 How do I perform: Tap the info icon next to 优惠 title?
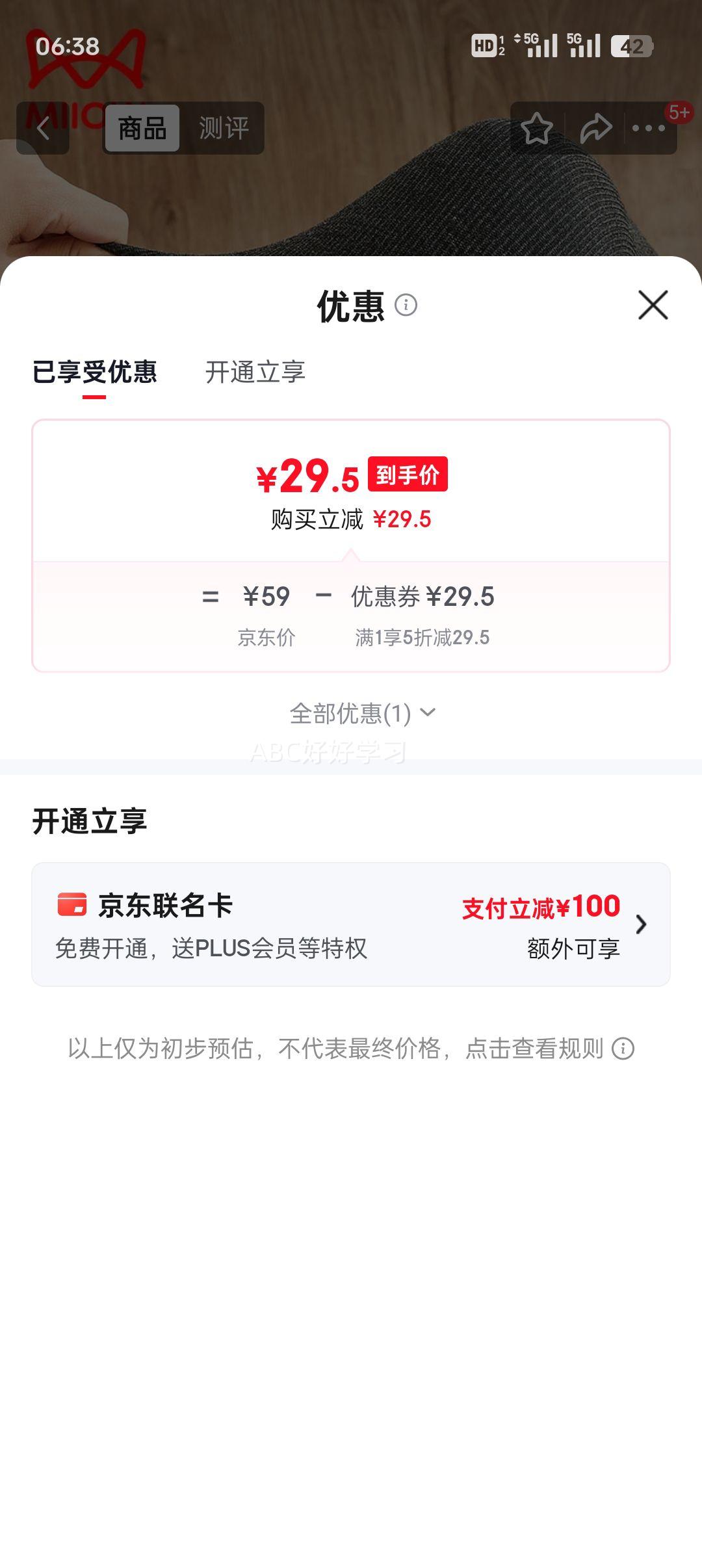pos(407,306)
